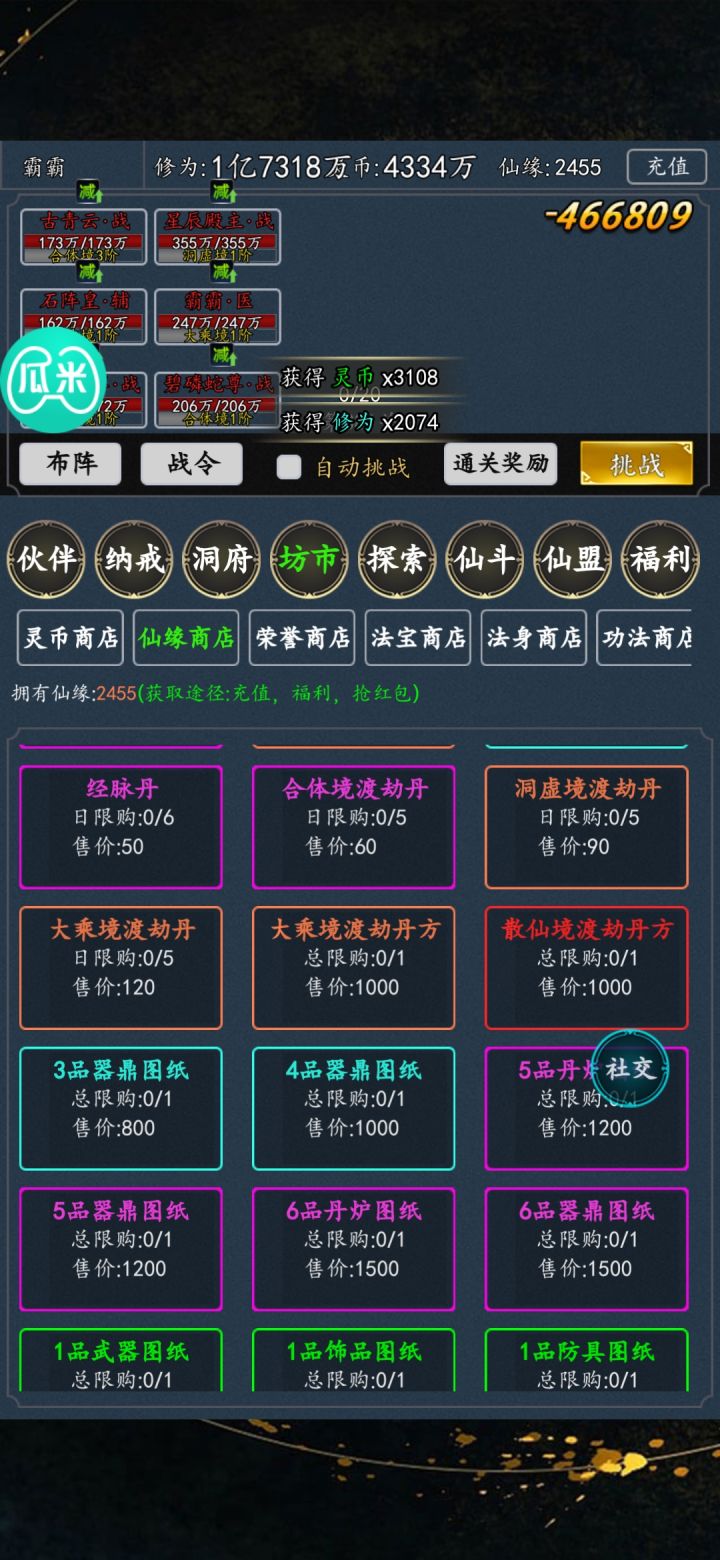720x1560 pixels.
Task: Open the 探索 exploration screen
Action: click(398, 561)
